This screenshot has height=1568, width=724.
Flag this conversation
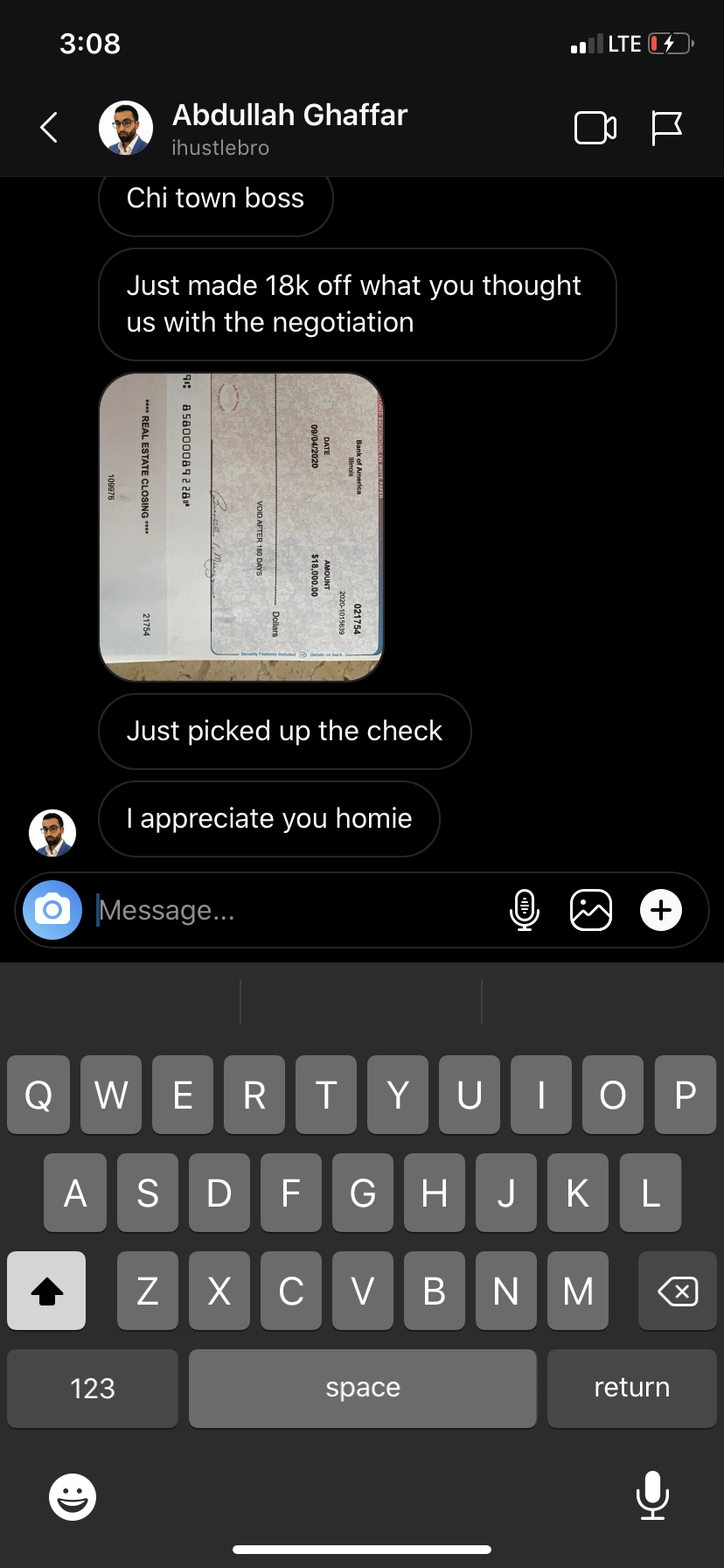click(666, 128)
